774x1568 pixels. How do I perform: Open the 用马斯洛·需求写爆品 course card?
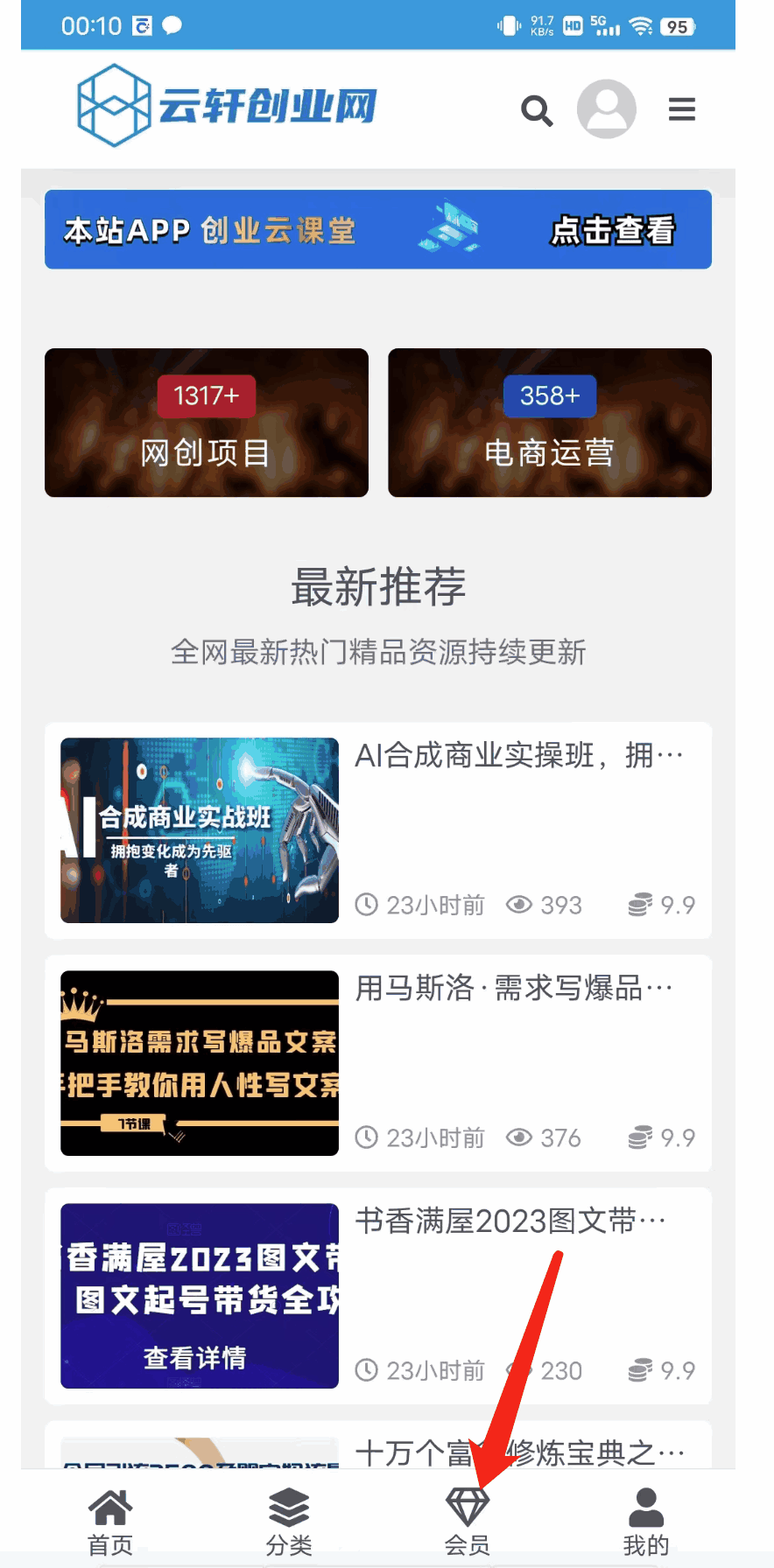pyautogui.click(x=377, y=1062)
